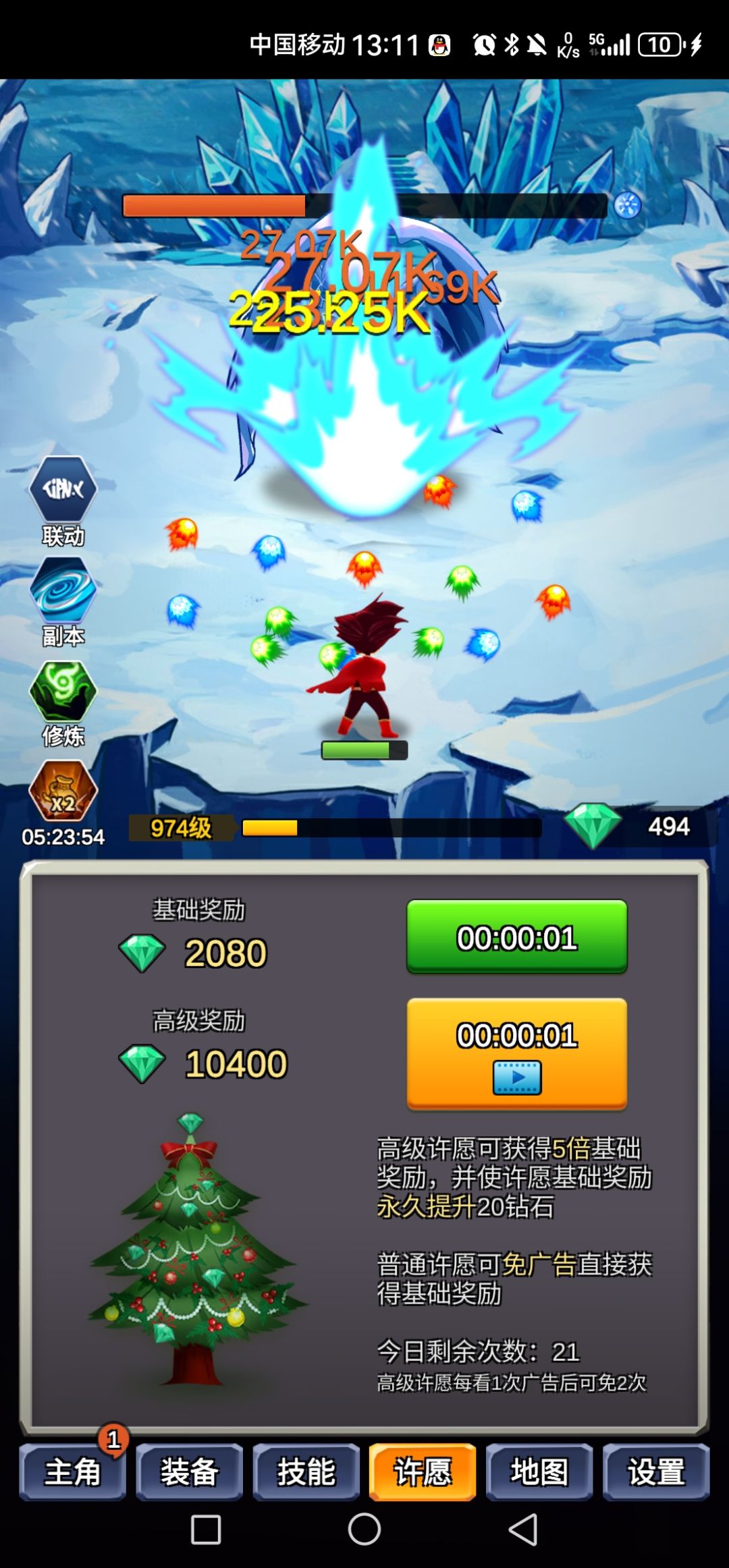Open the 设置 settings tab
The image size is (729, 1568).
[x=656, y=1472]
